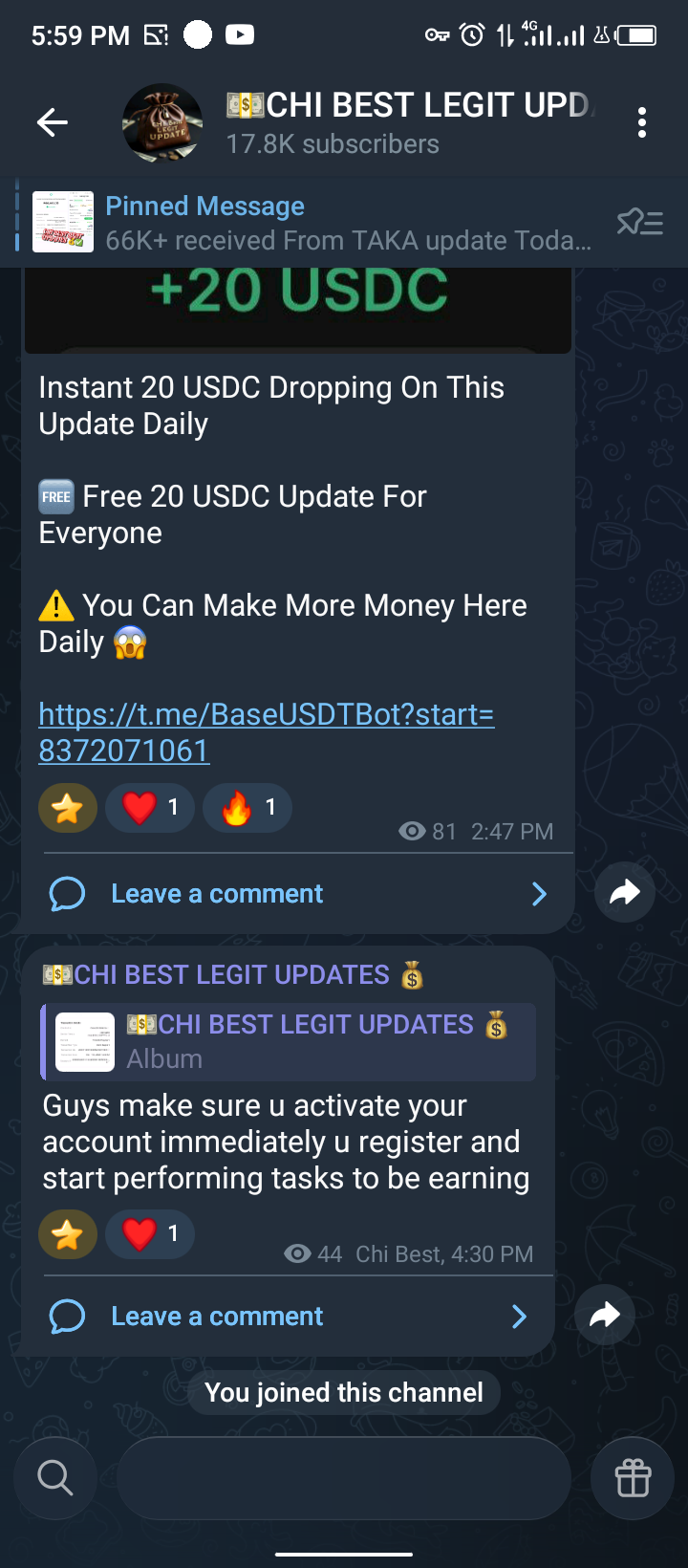Open the BaseUSDTBot t.me link

266,731
